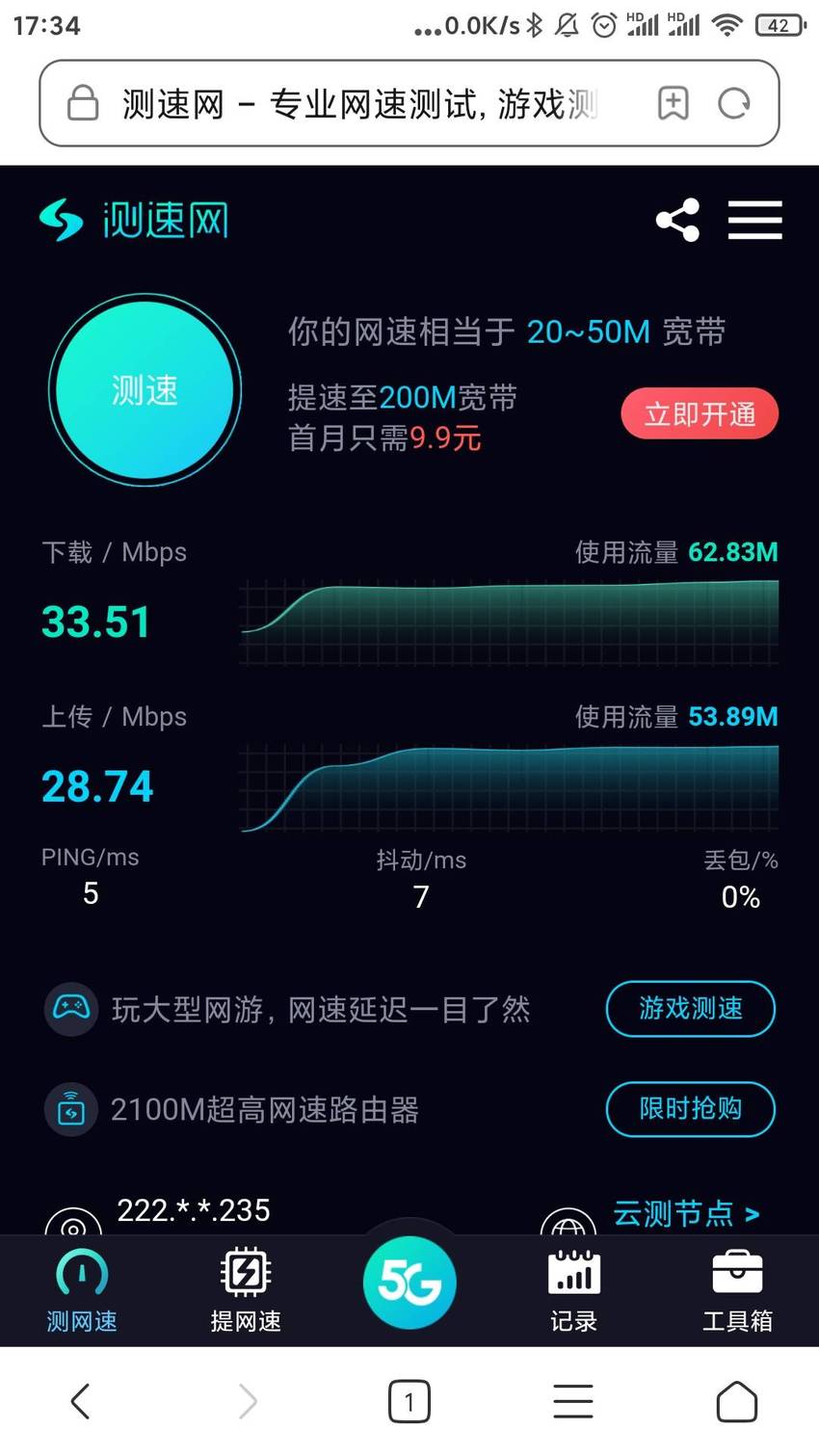The width and height of the screenshot is (819, 1456).
Task: Go back with the browser arrow
Action: pos(81,1401)
